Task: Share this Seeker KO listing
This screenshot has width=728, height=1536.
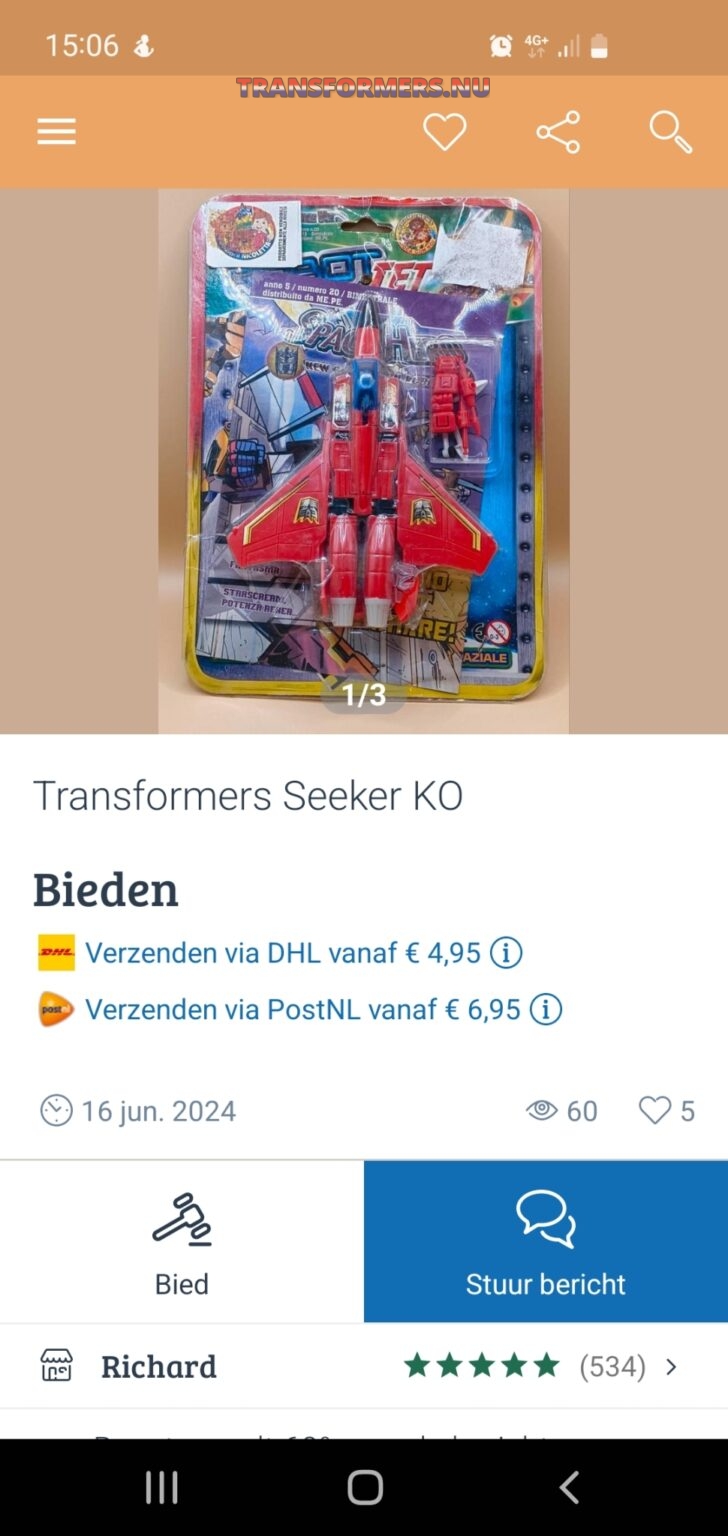Action: (x=558, y=132)
